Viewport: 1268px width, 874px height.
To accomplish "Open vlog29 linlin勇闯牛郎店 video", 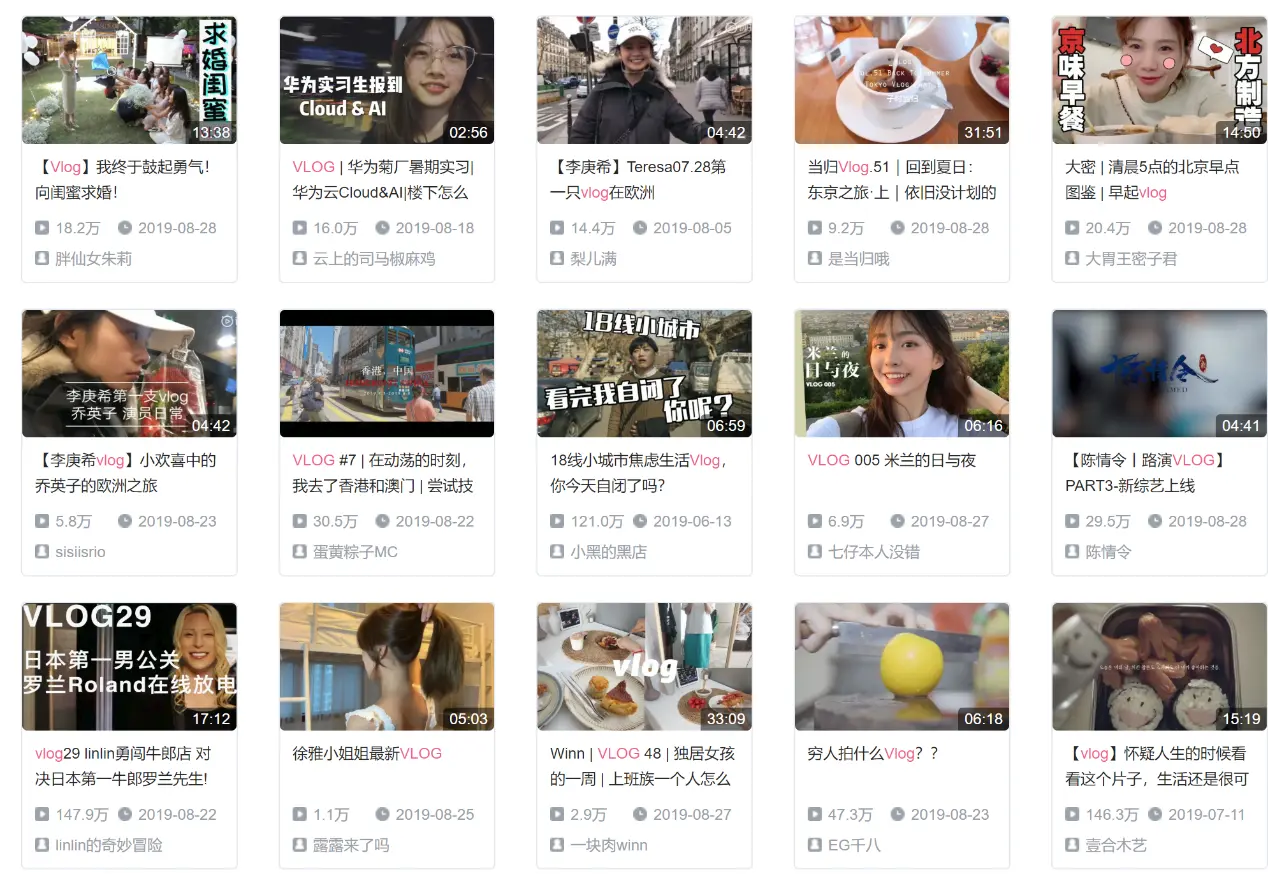I will 129,667.
